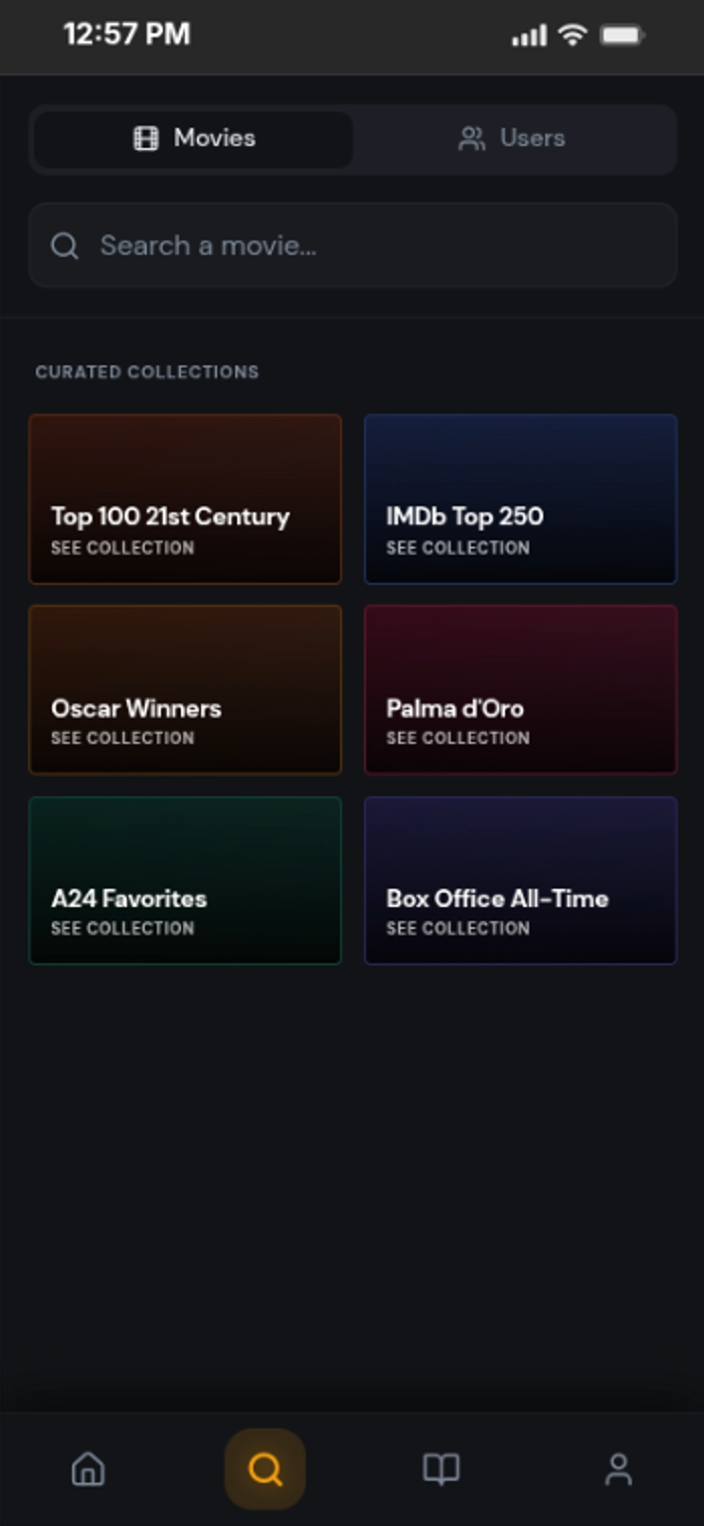Screen dimensions: 704x1526
Task: Open the Palma d'Oro collection
Action: click(x=521, y=690)
